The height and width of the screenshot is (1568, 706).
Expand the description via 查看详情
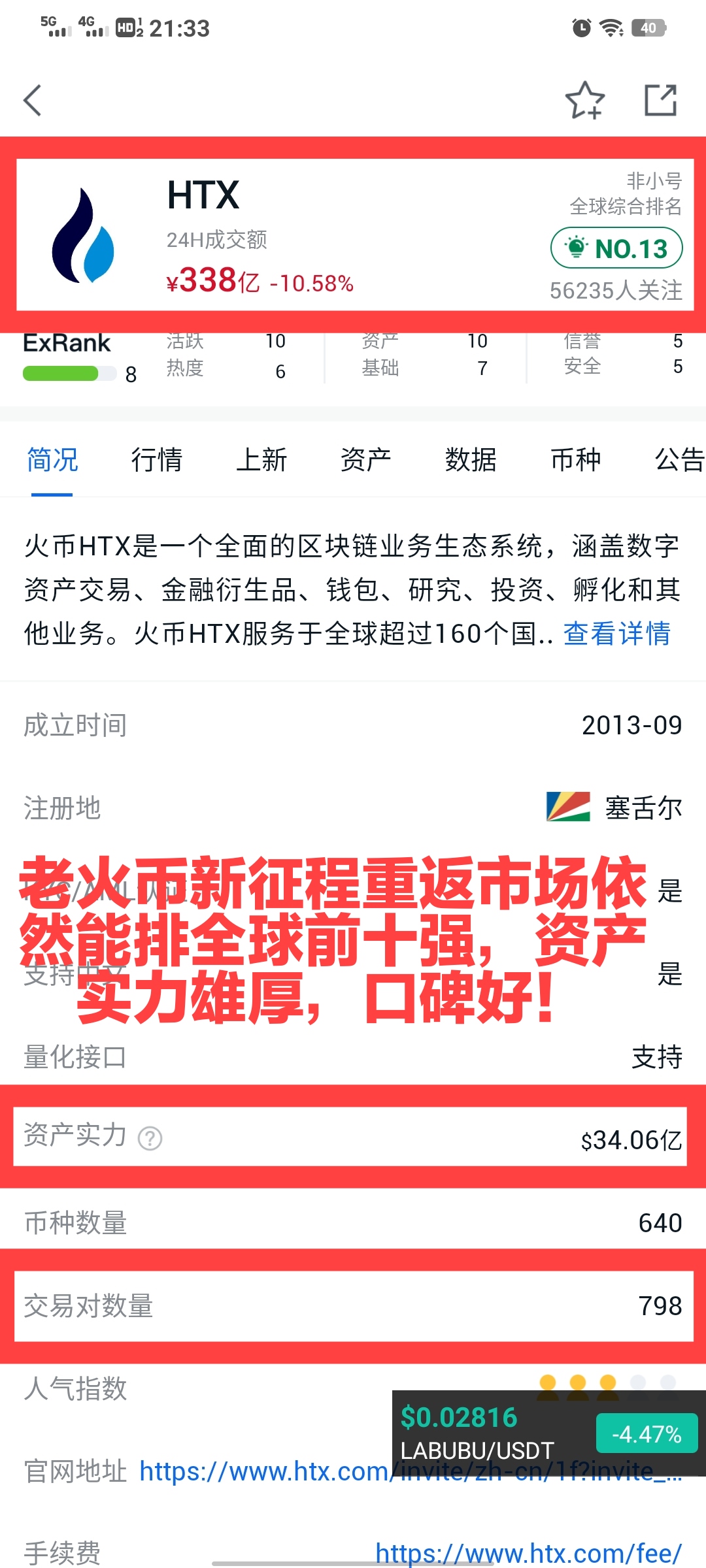tap(615, 633)
